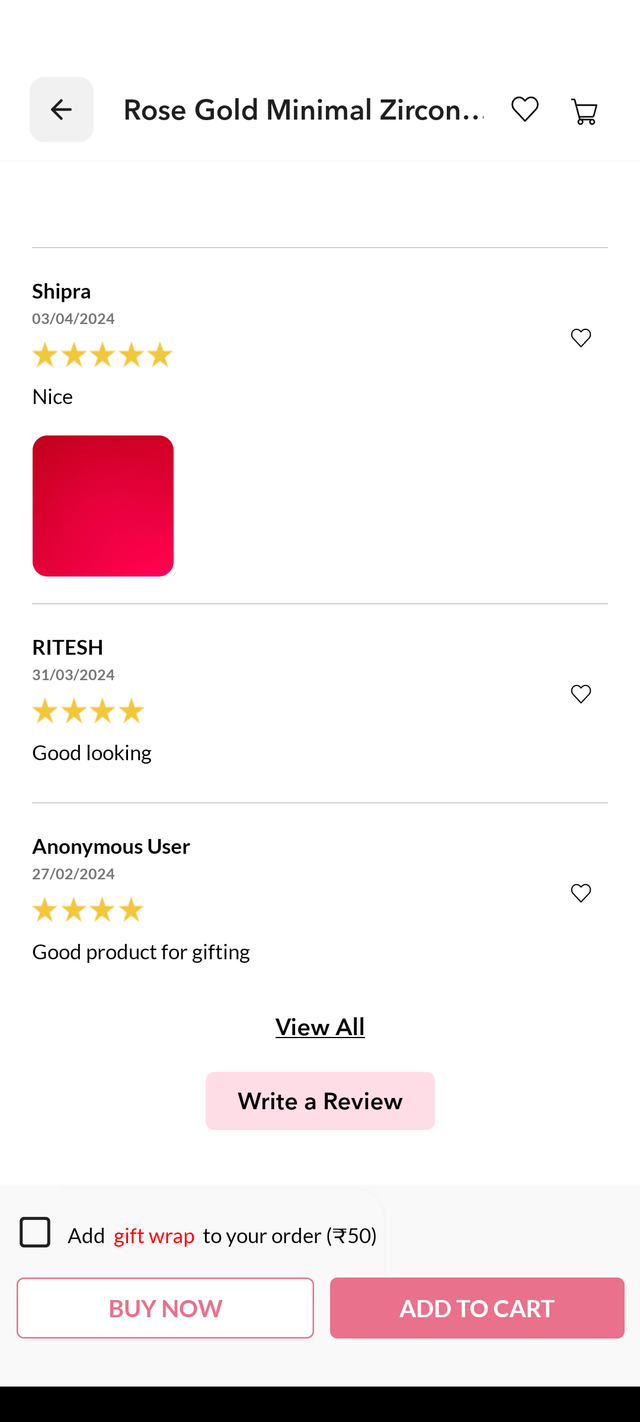Like Shipra's review

point(581,338)
